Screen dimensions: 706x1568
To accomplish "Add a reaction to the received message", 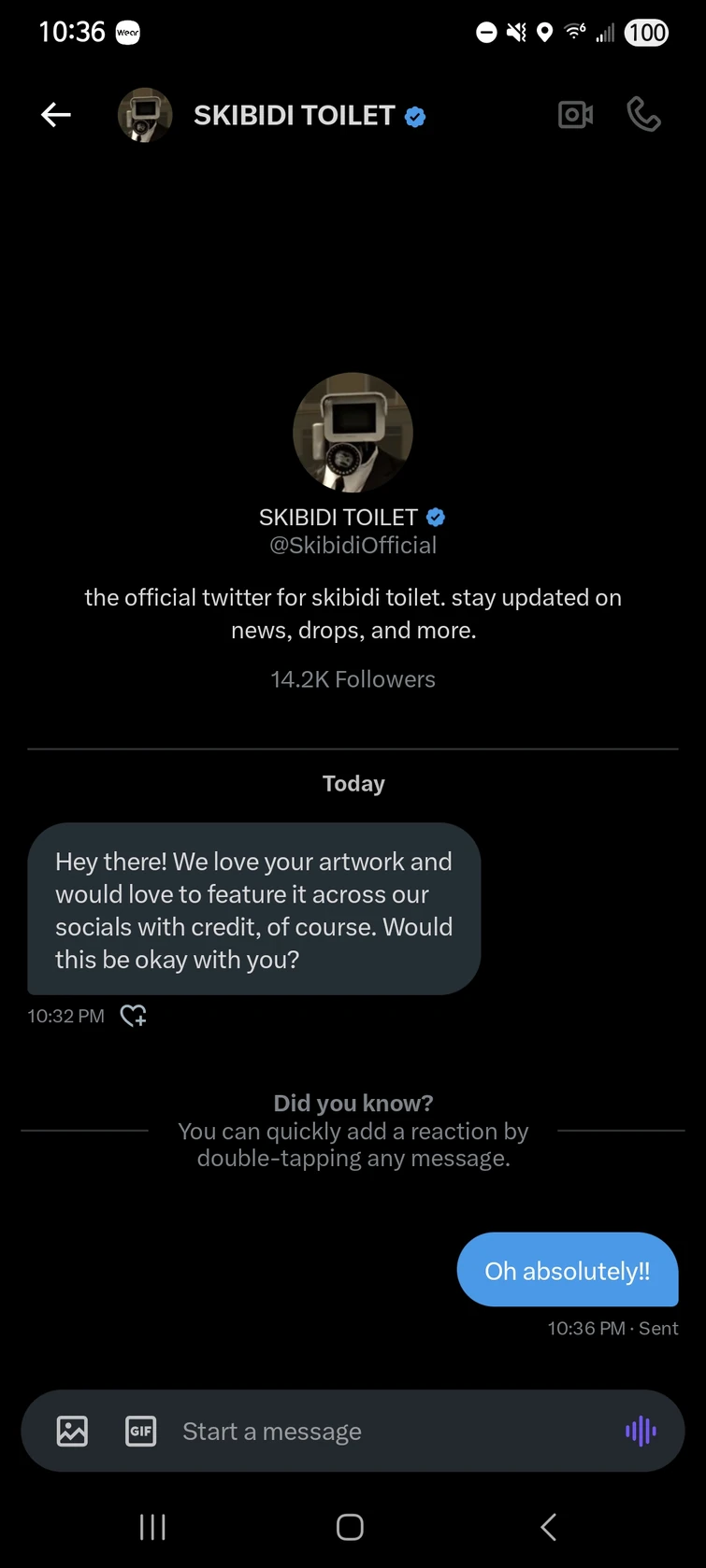I will (134, 1016).
